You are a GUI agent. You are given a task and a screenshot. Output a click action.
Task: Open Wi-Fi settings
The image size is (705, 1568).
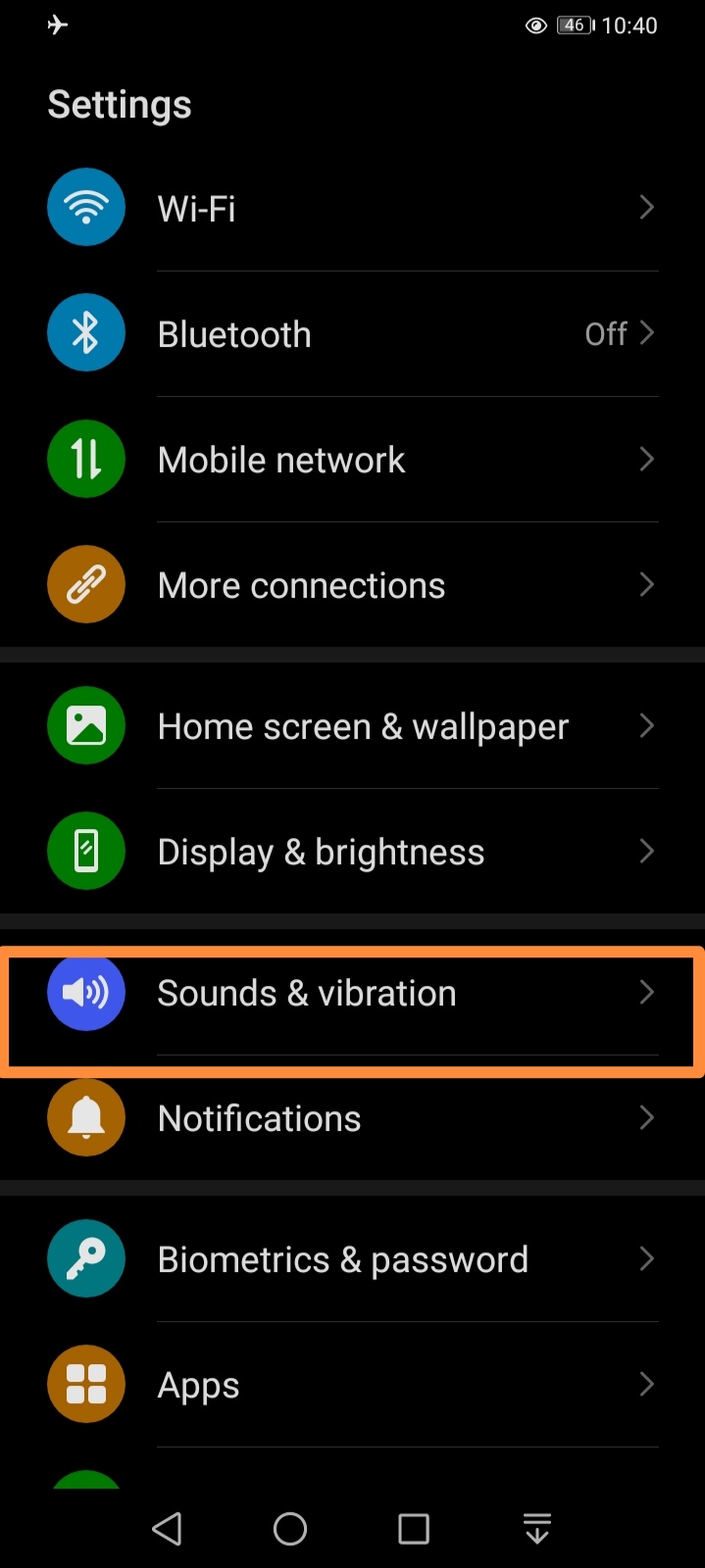coord(353,208)
